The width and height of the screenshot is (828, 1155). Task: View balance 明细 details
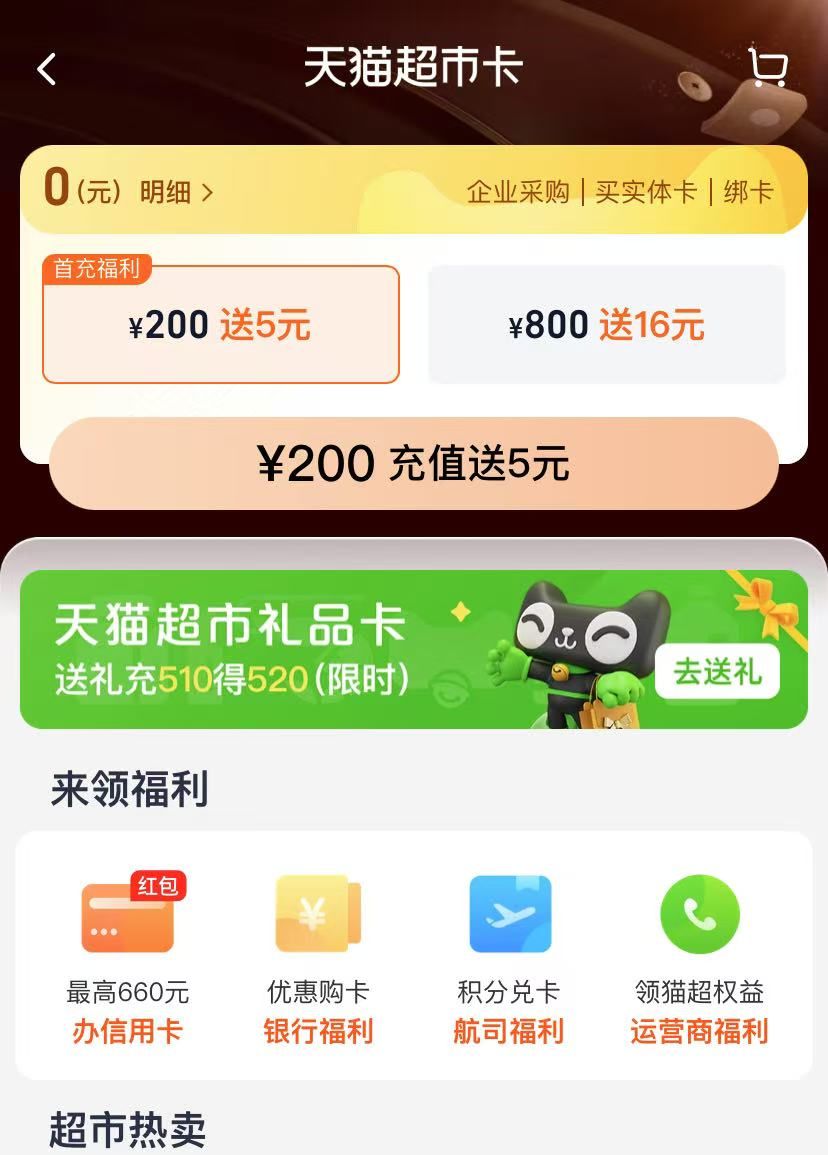click(x=176, y=192)
